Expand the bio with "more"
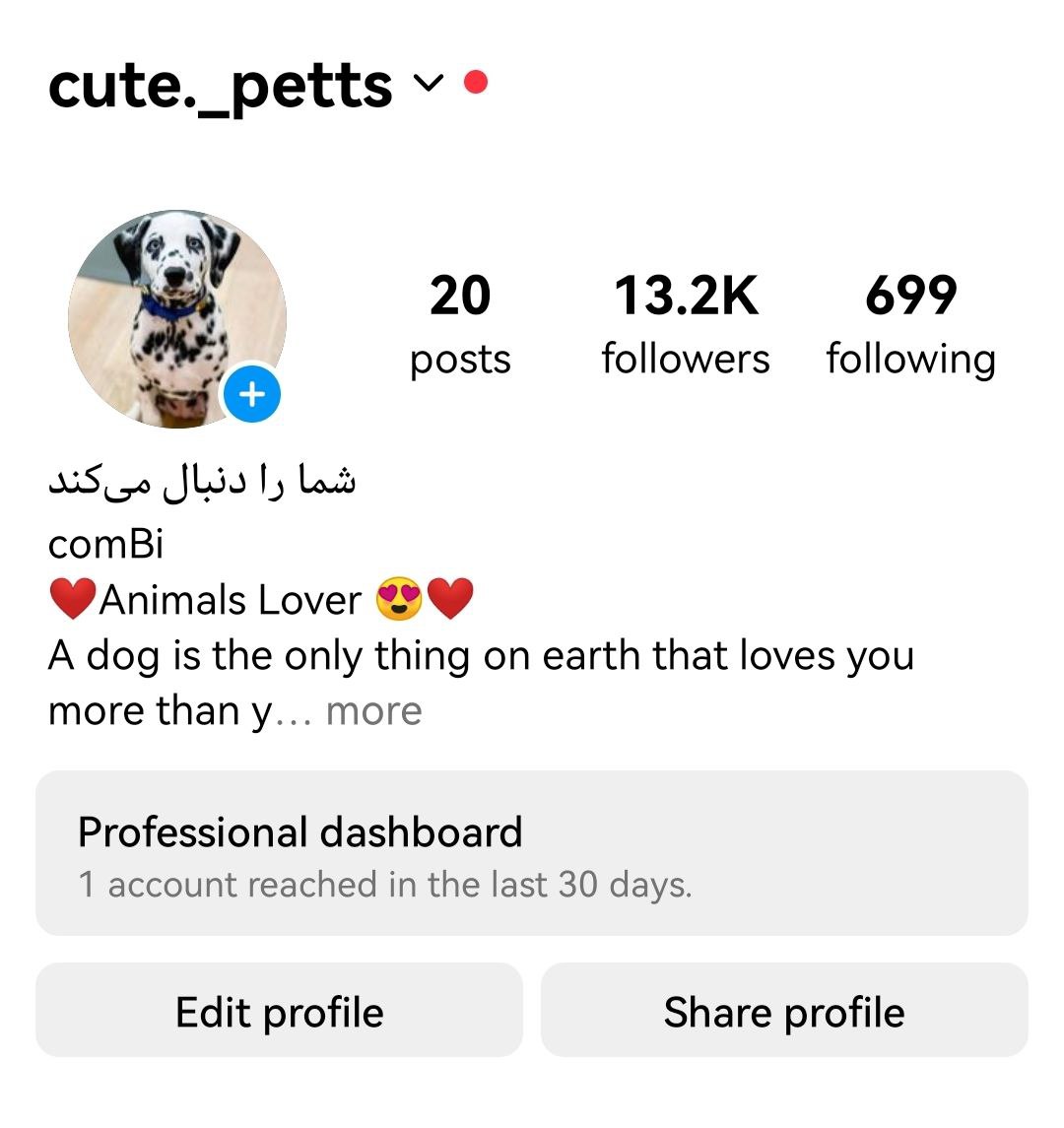This screenshot has height=1128, width=1064. coord(373,711)
